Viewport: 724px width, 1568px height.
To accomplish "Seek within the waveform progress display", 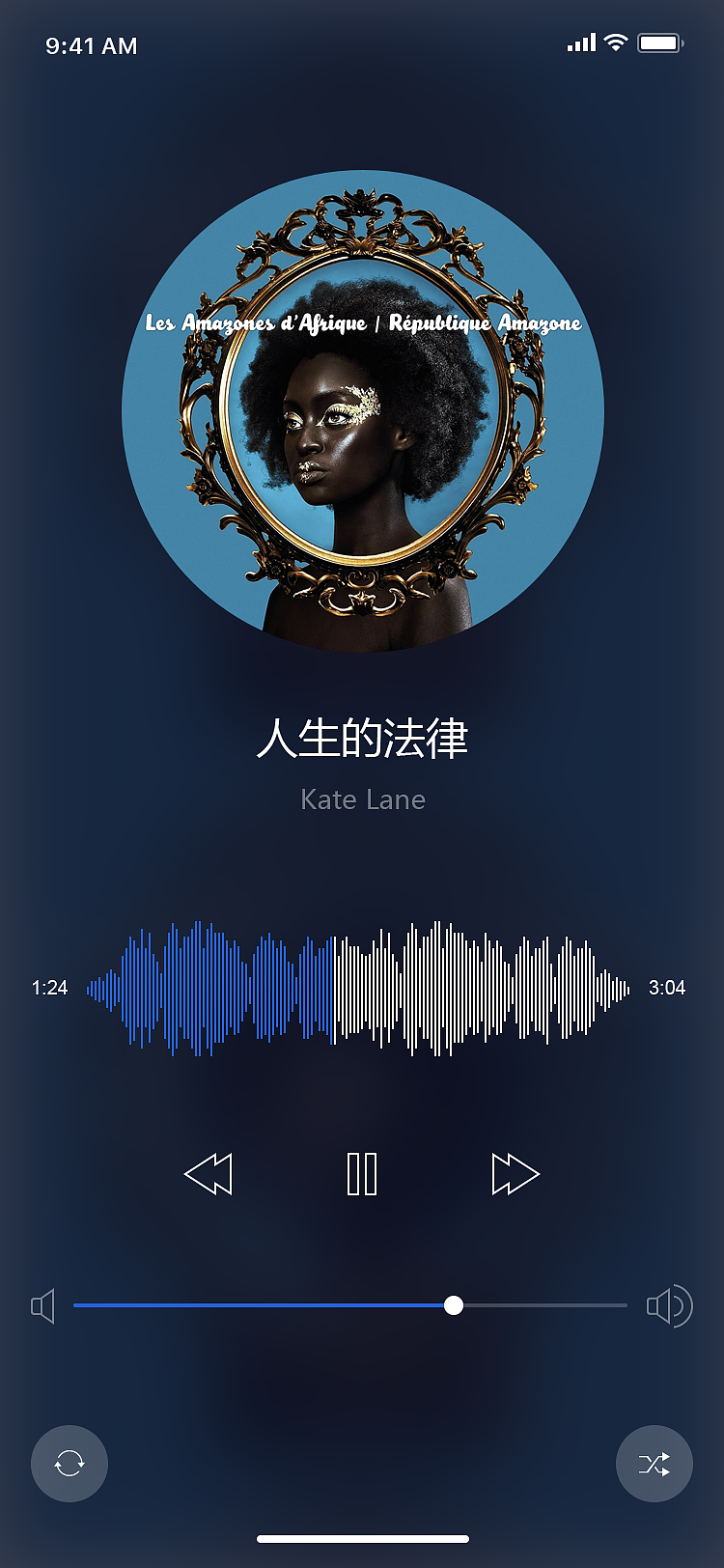I will (x=362, y=988).
